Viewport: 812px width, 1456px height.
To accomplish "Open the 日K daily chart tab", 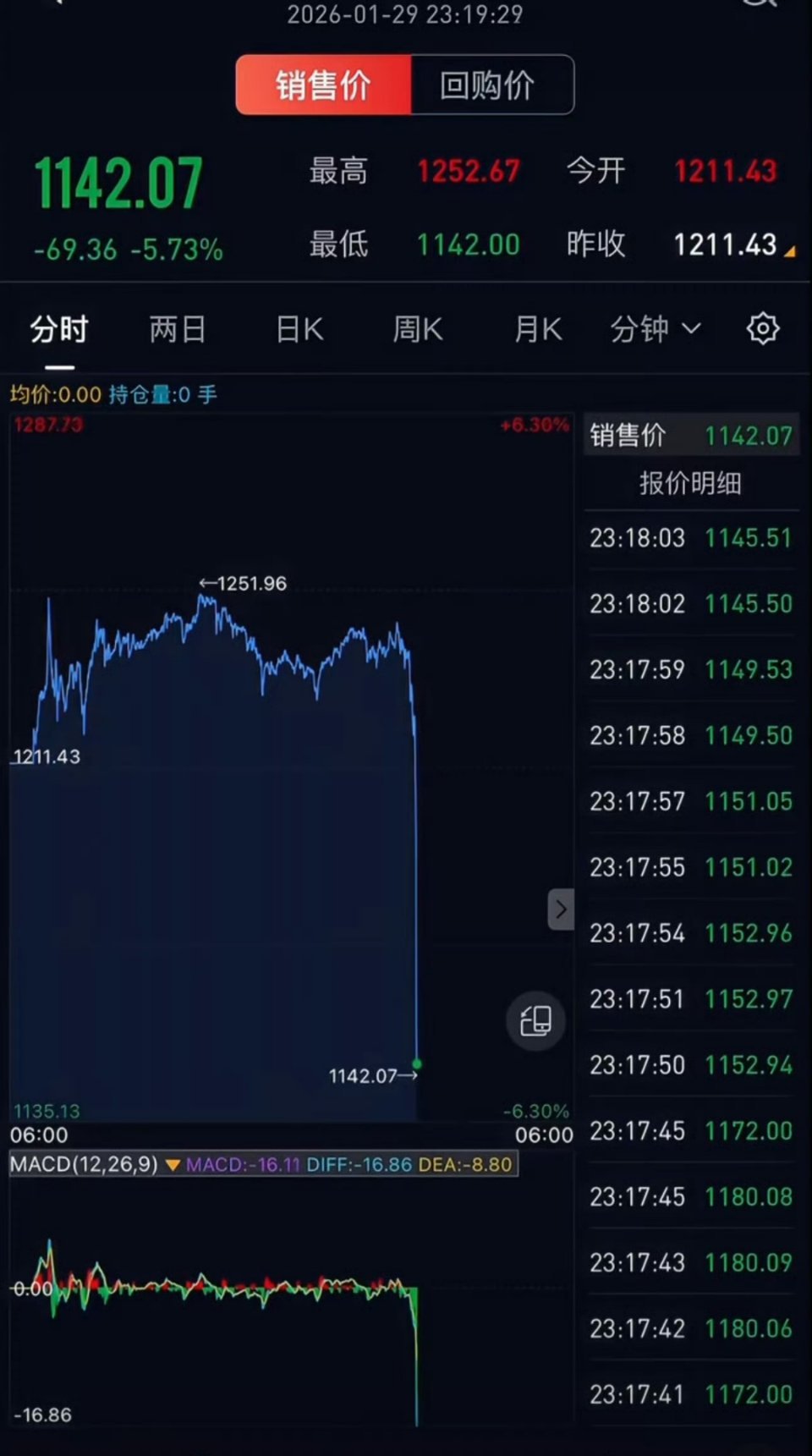I will tap(297, 329).
